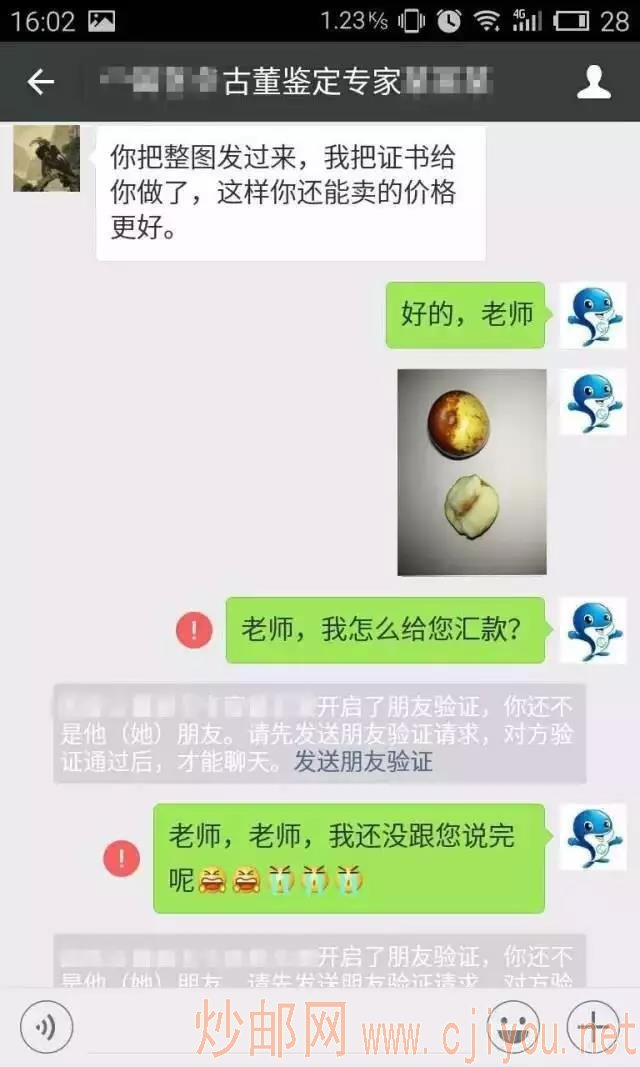Tap the 发送朋友验证 link
The width and height of the screenshot is (640, 1067).
click(x=363, y=762)
